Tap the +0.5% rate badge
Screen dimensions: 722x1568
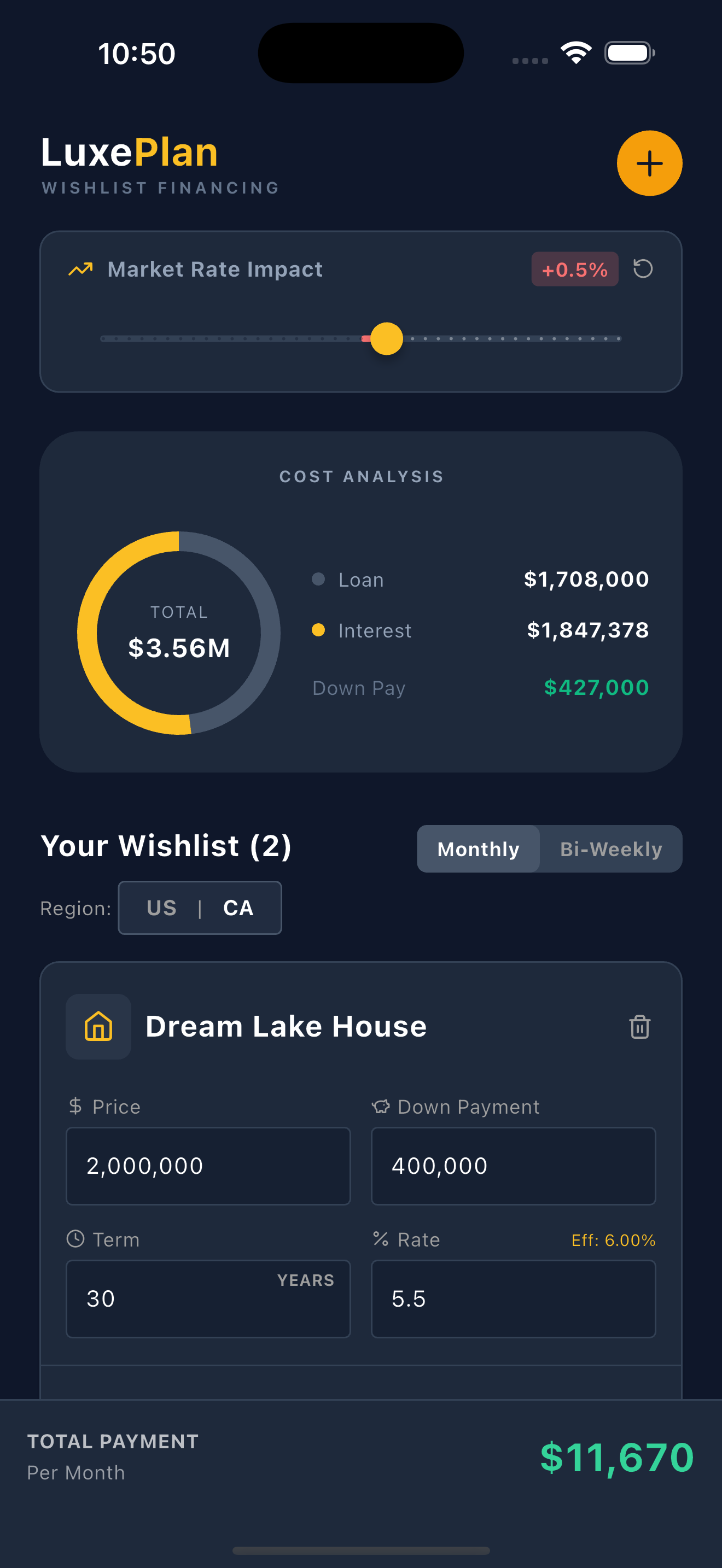573,268
